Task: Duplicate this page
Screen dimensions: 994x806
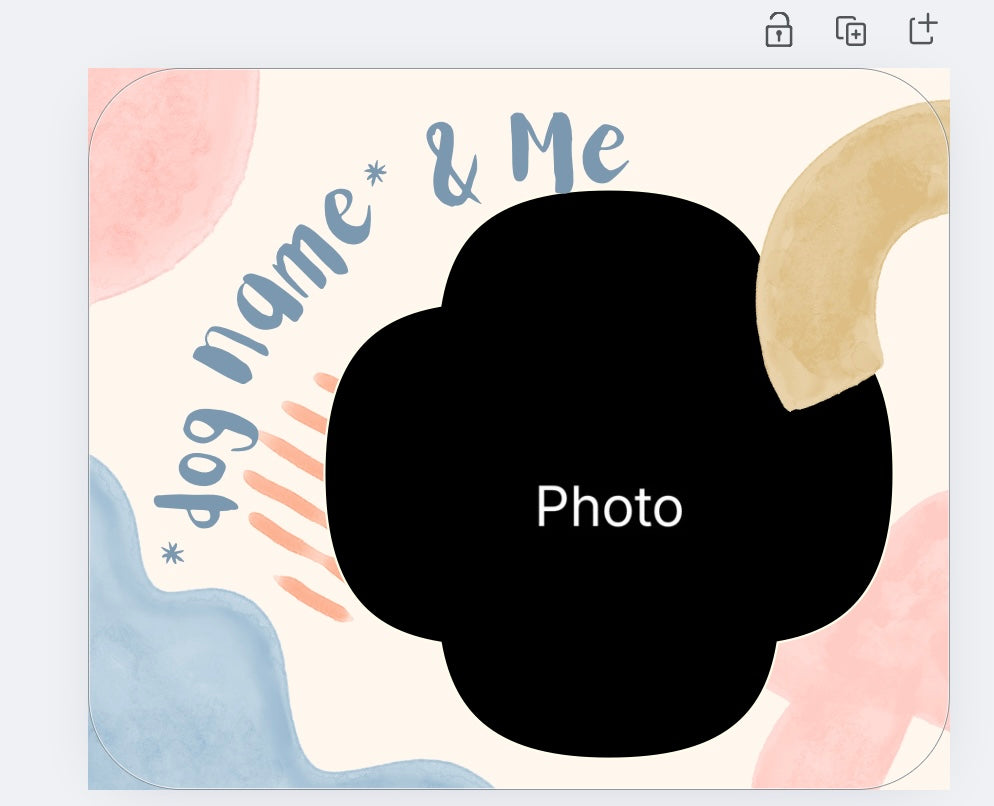Action: point(850,30)
